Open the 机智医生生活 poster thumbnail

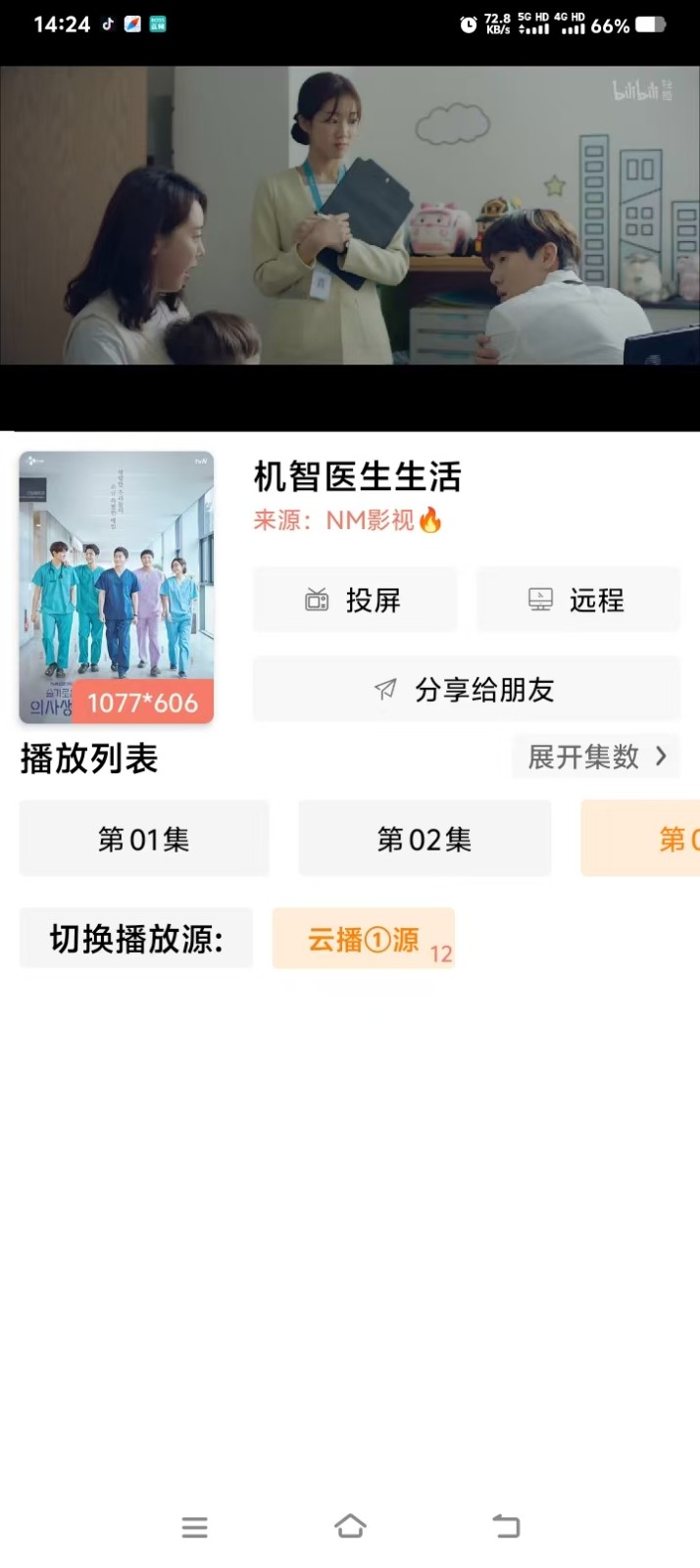(x=117, y=587)
